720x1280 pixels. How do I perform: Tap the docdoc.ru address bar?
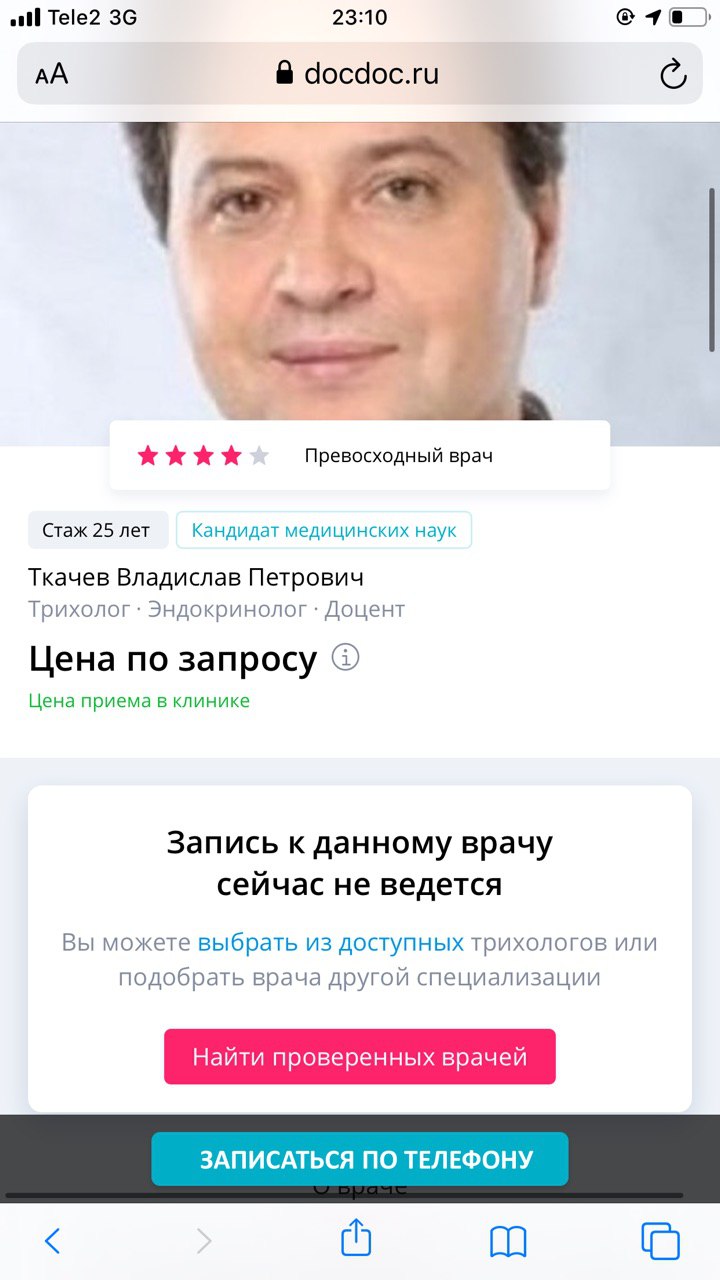(360, 74)
